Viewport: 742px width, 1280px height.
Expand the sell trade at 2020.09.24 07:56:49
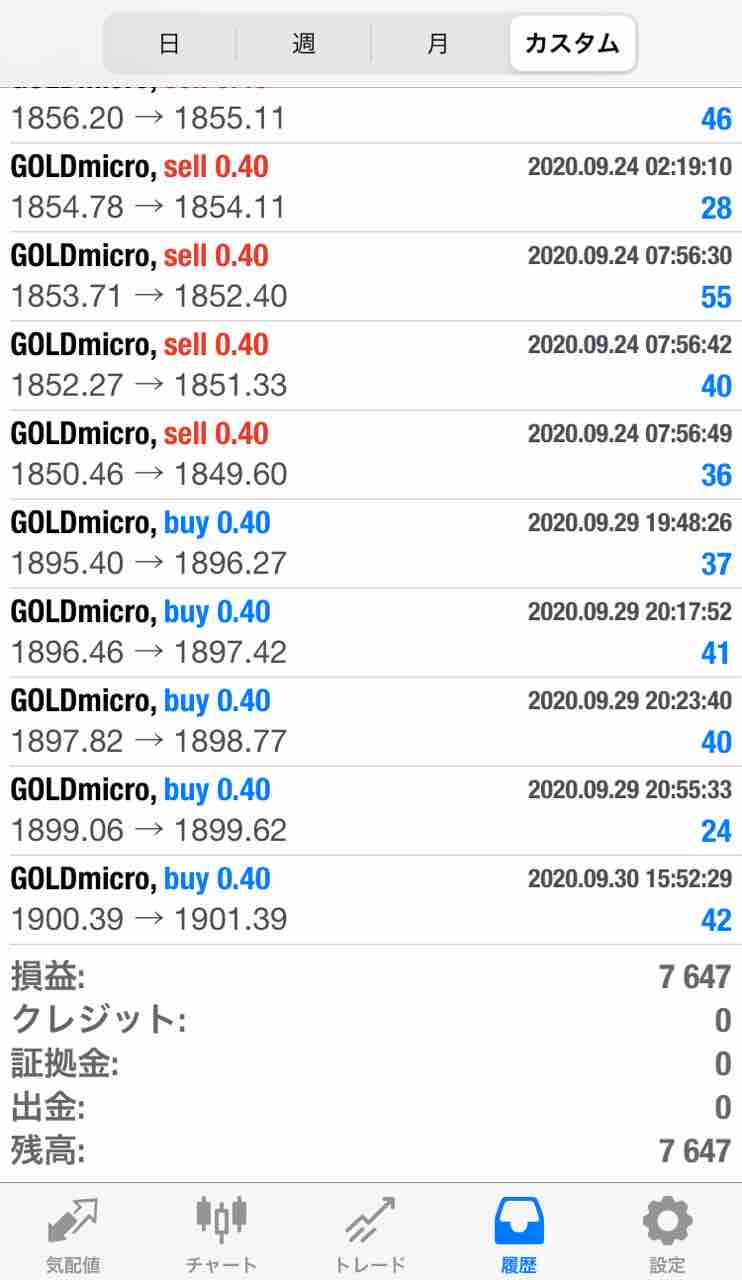[370, 455]
